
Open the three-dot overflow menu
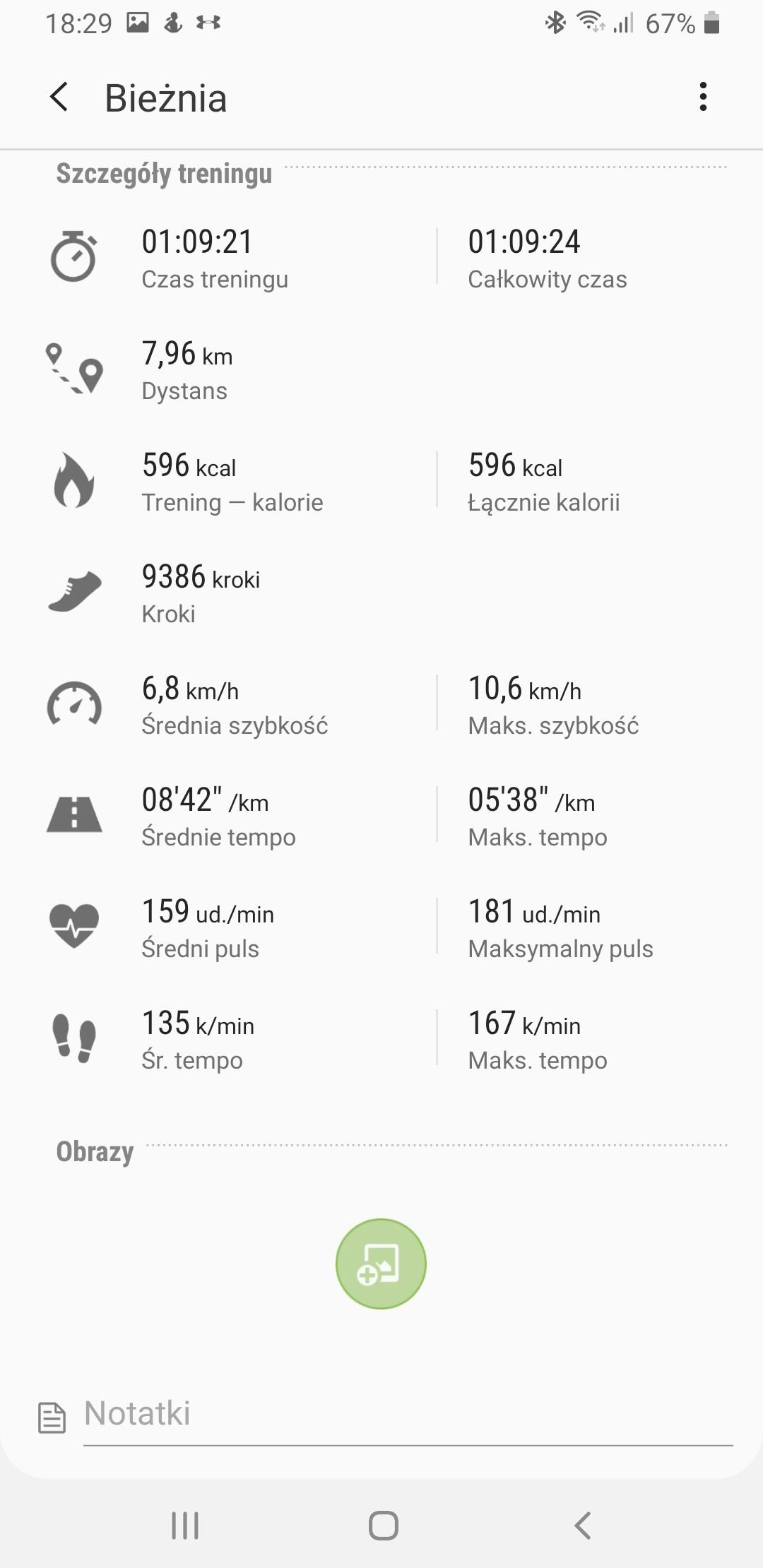click(x=702, y=97)
